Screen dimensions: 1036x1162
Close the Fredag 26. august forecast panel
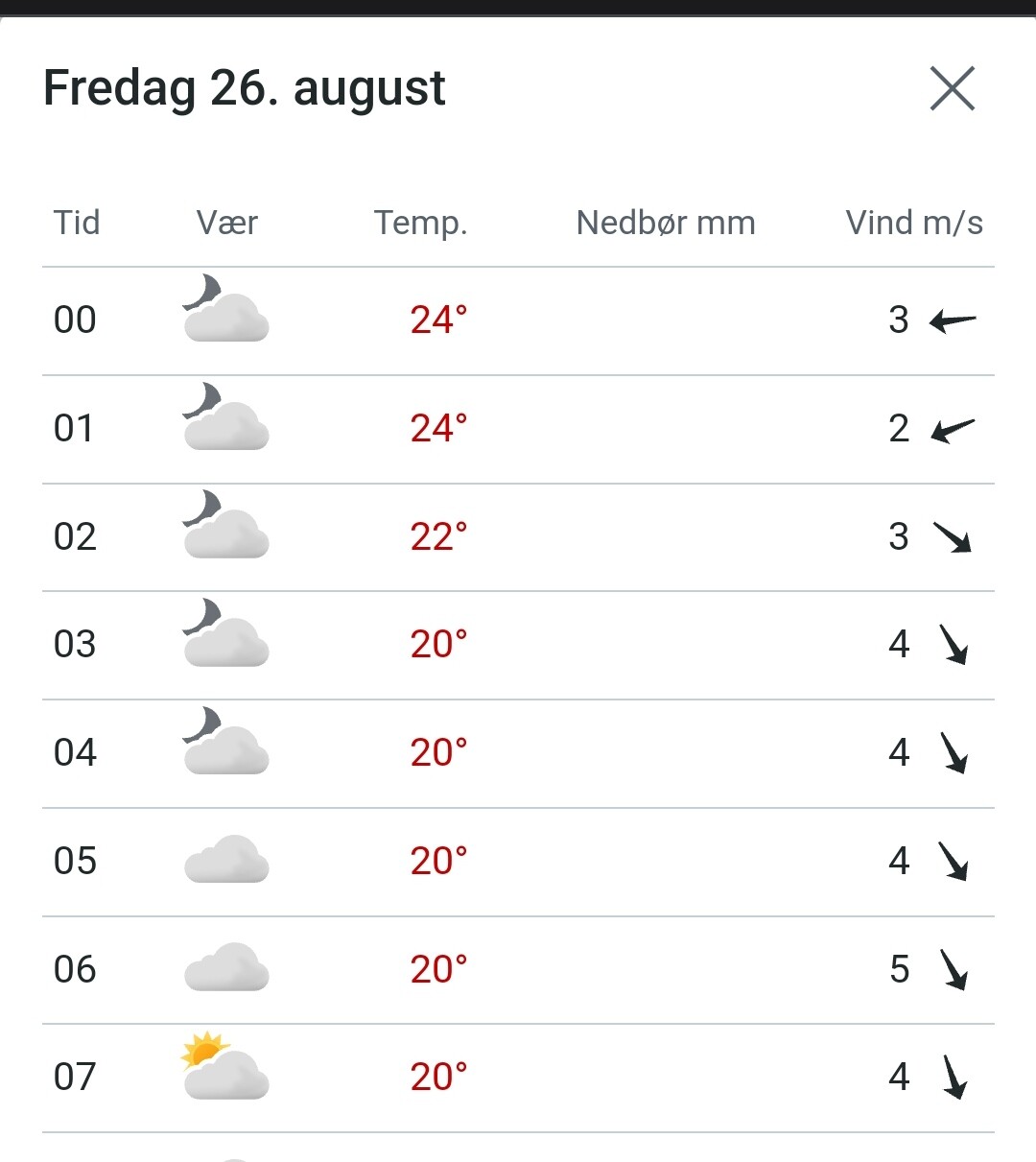pos(953,88)
